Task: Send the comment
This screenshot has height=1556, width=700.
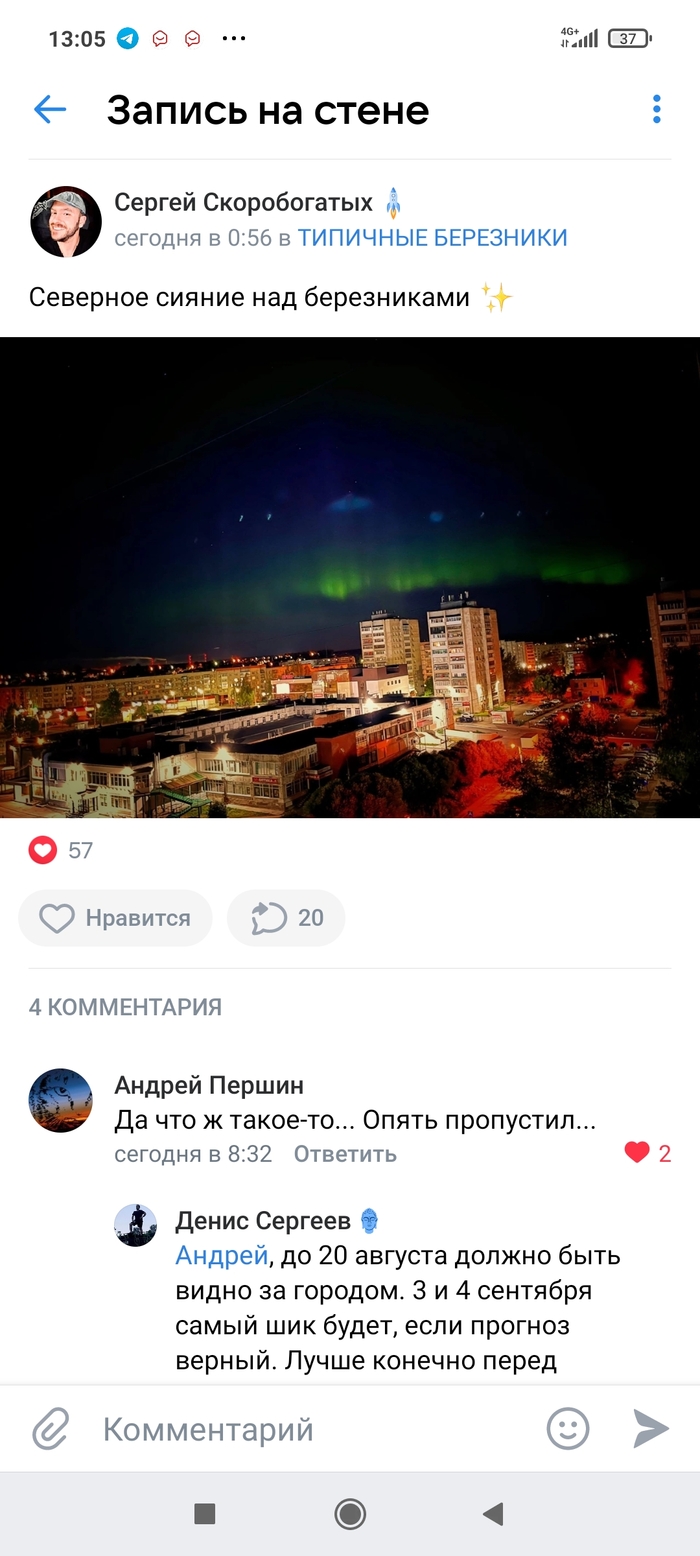Action: click(x=651, y=1429)
